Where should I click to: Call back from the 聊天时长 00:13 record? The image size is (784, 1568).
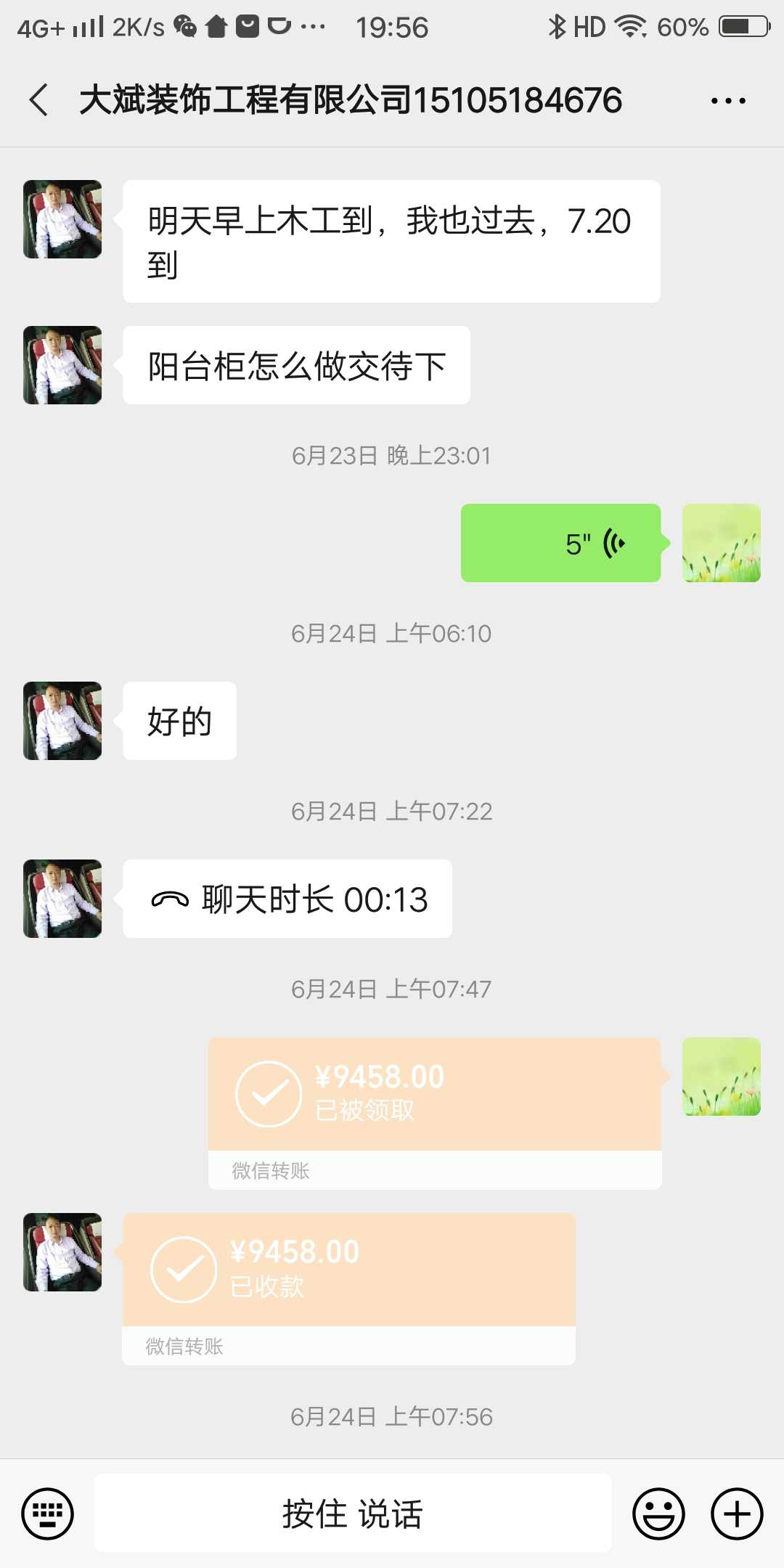287,899
